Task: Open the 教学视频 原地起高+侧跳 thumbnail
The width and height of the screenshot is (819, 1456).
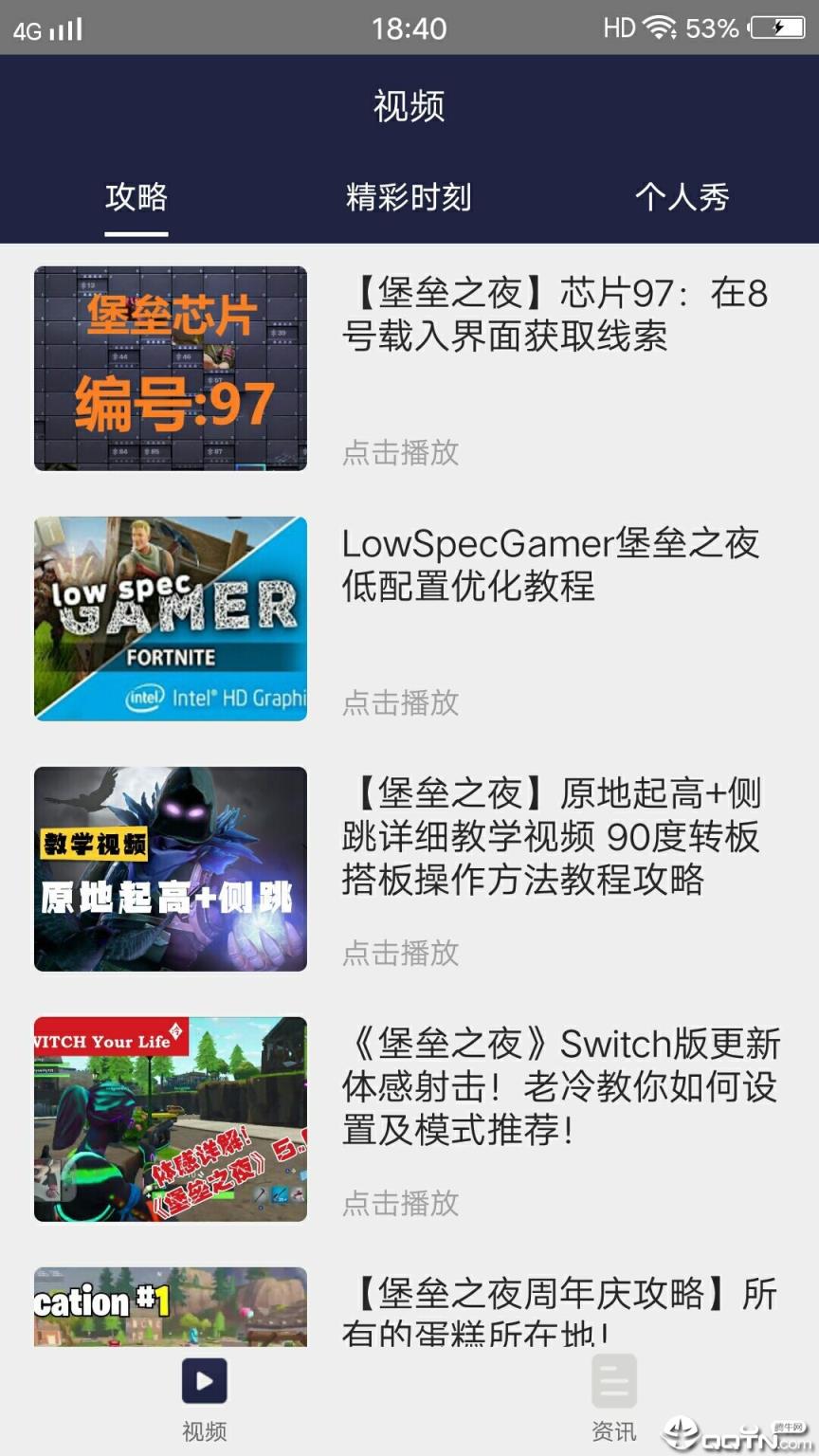Action: click(x=171, y=869)
